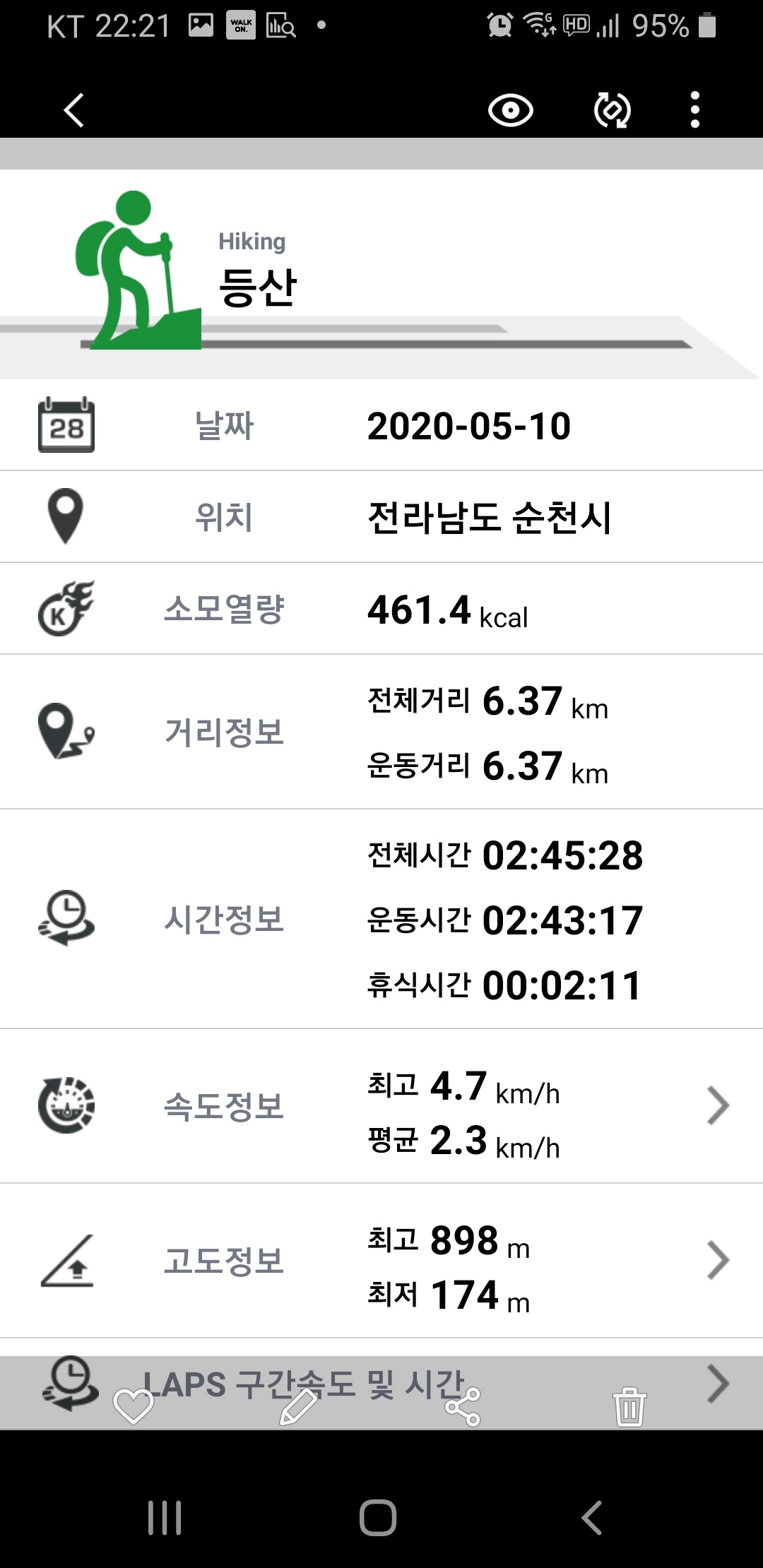The width and height of the screenshot is (763, 1568).
Task: Tap the system home button
Action: (378, 1517)
